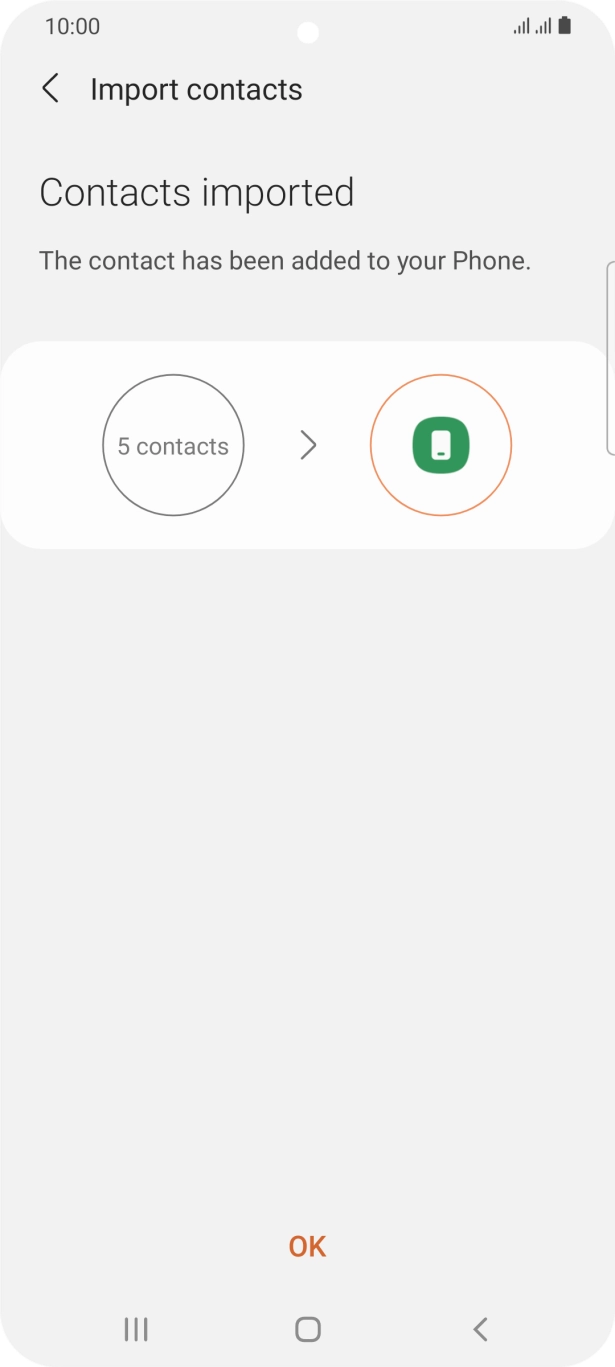Confirm with the OK button
The width and height of the screenshot is (615, 1367).
[x=307, y=1246]
